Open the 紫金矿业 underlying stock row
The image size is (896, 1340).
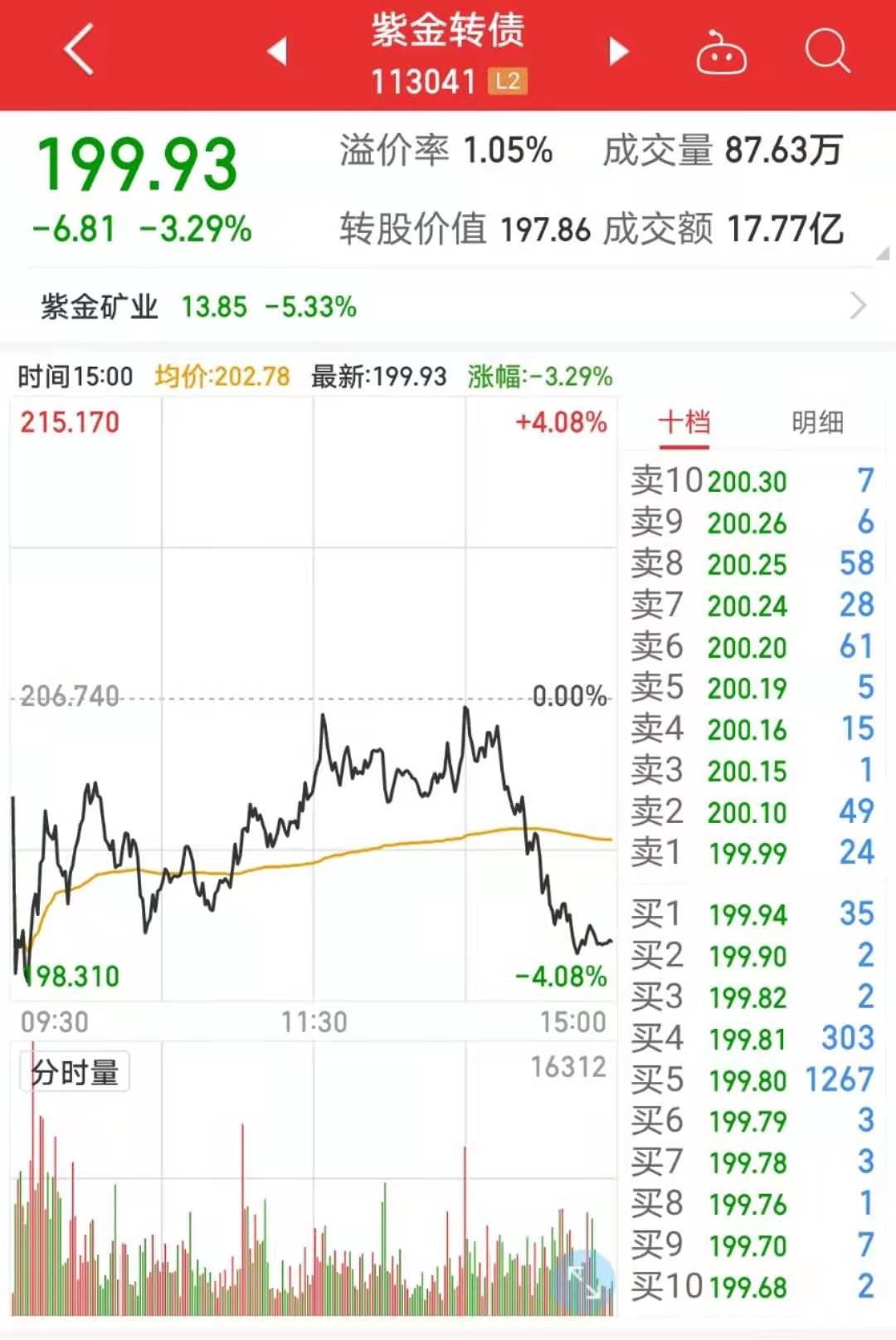click(x=448, y=307)
